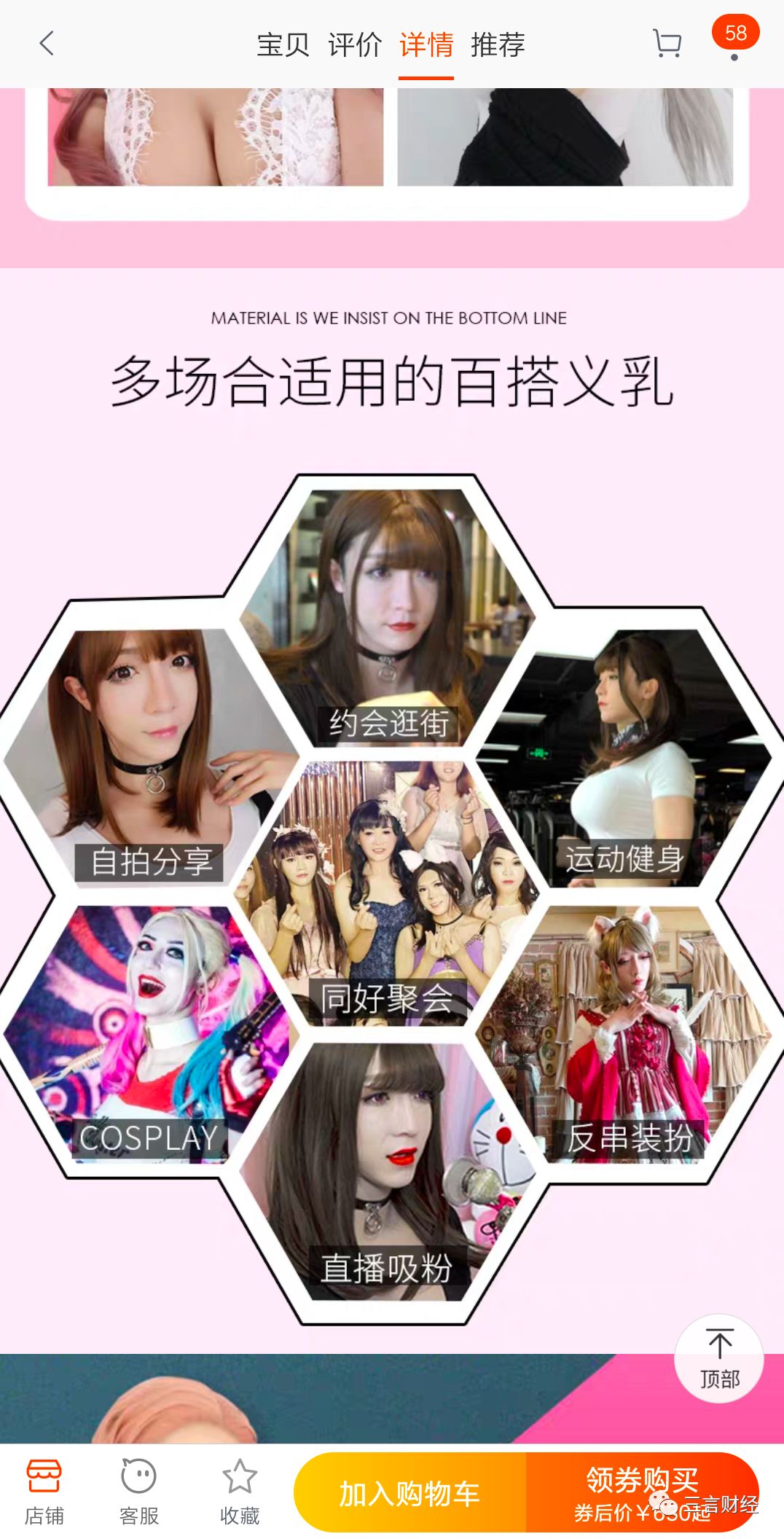Tap 加入购物车 to add to cart
Image resolution: width=784 pixels, height=1539 pixels.
(x=409, y=1493)
